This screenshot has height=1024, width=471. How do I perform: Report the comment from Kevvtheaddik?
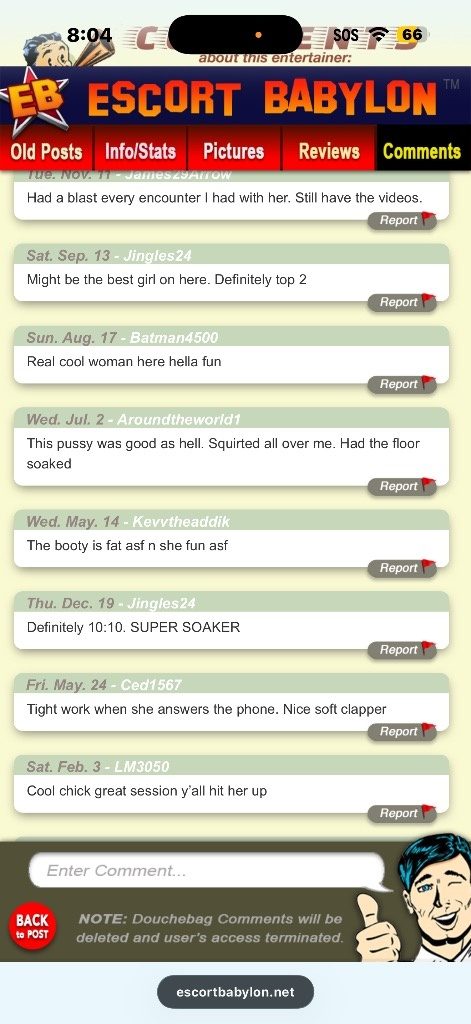402,568
